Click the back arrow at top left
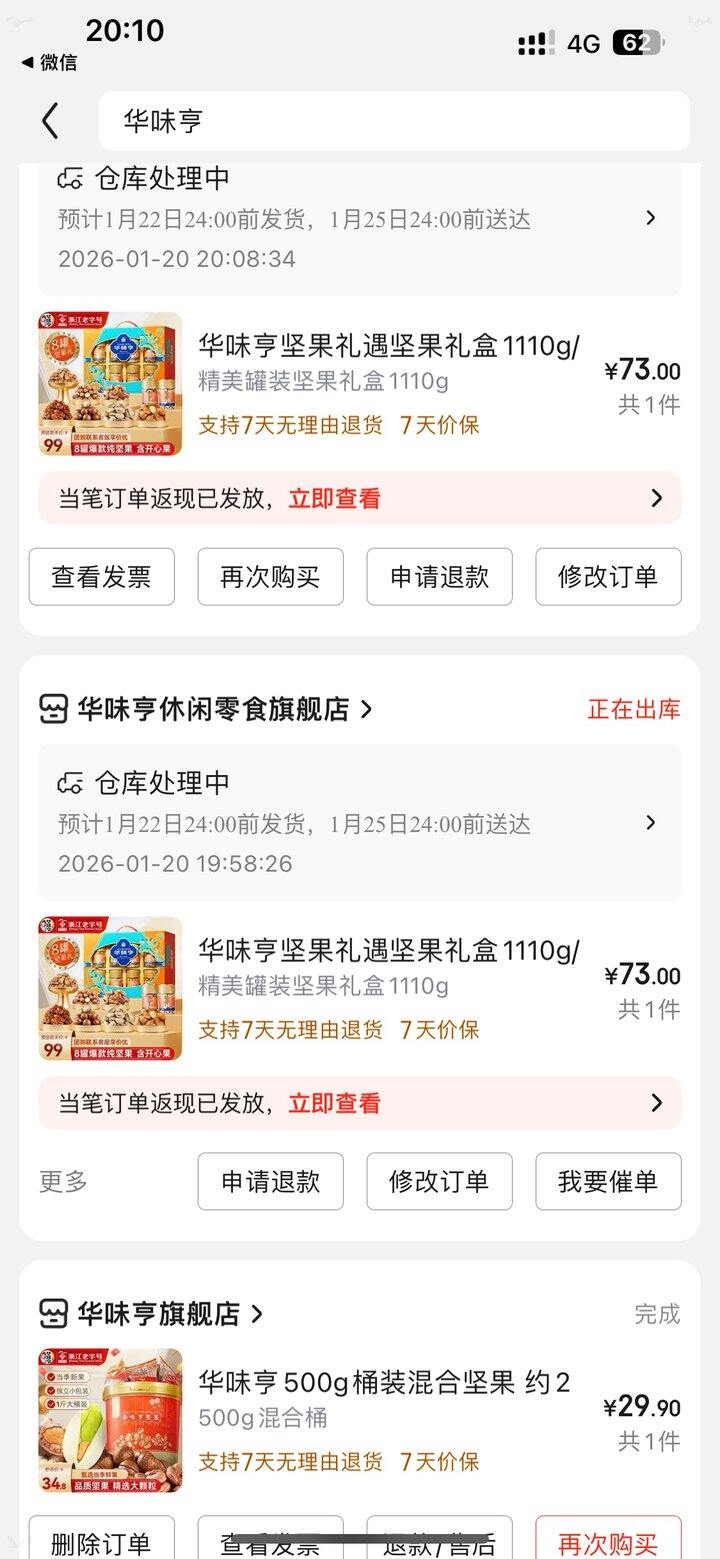The width and height of the screenshot is (720, 1559). [x=50, y=120]
